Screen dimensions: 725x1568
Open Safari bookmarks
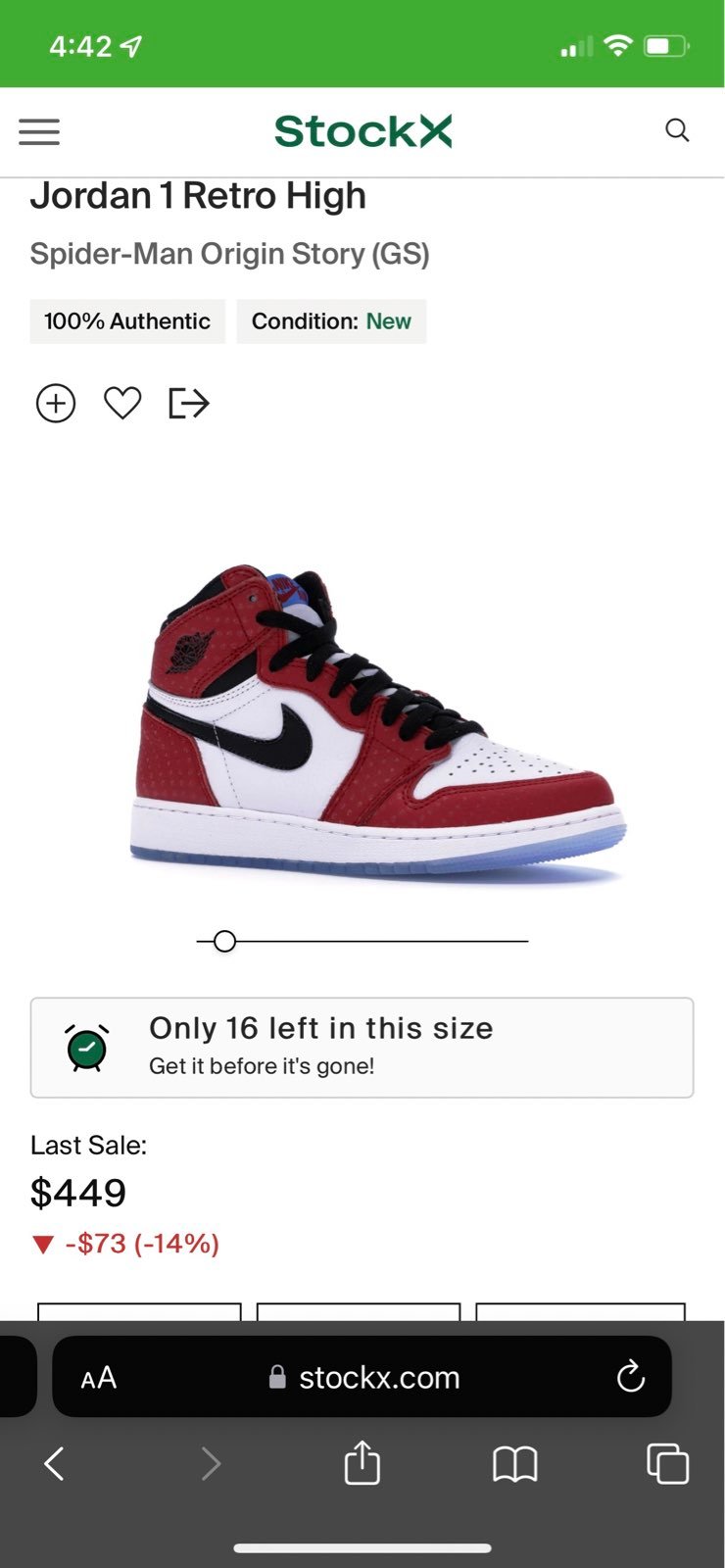click(x=515, y=1464)
